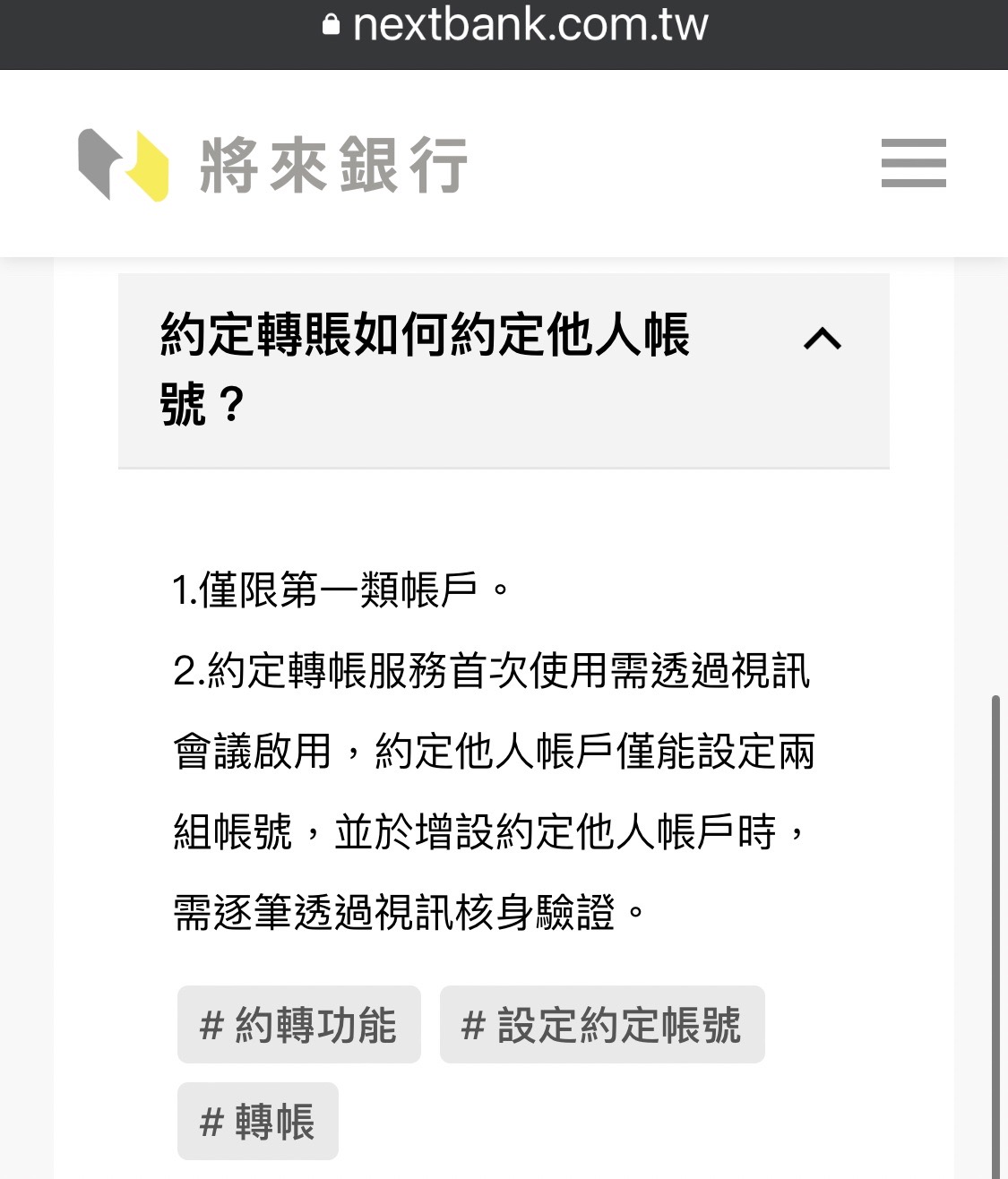Select the # 設定約定帳號 tag

tap(601, 1025)
